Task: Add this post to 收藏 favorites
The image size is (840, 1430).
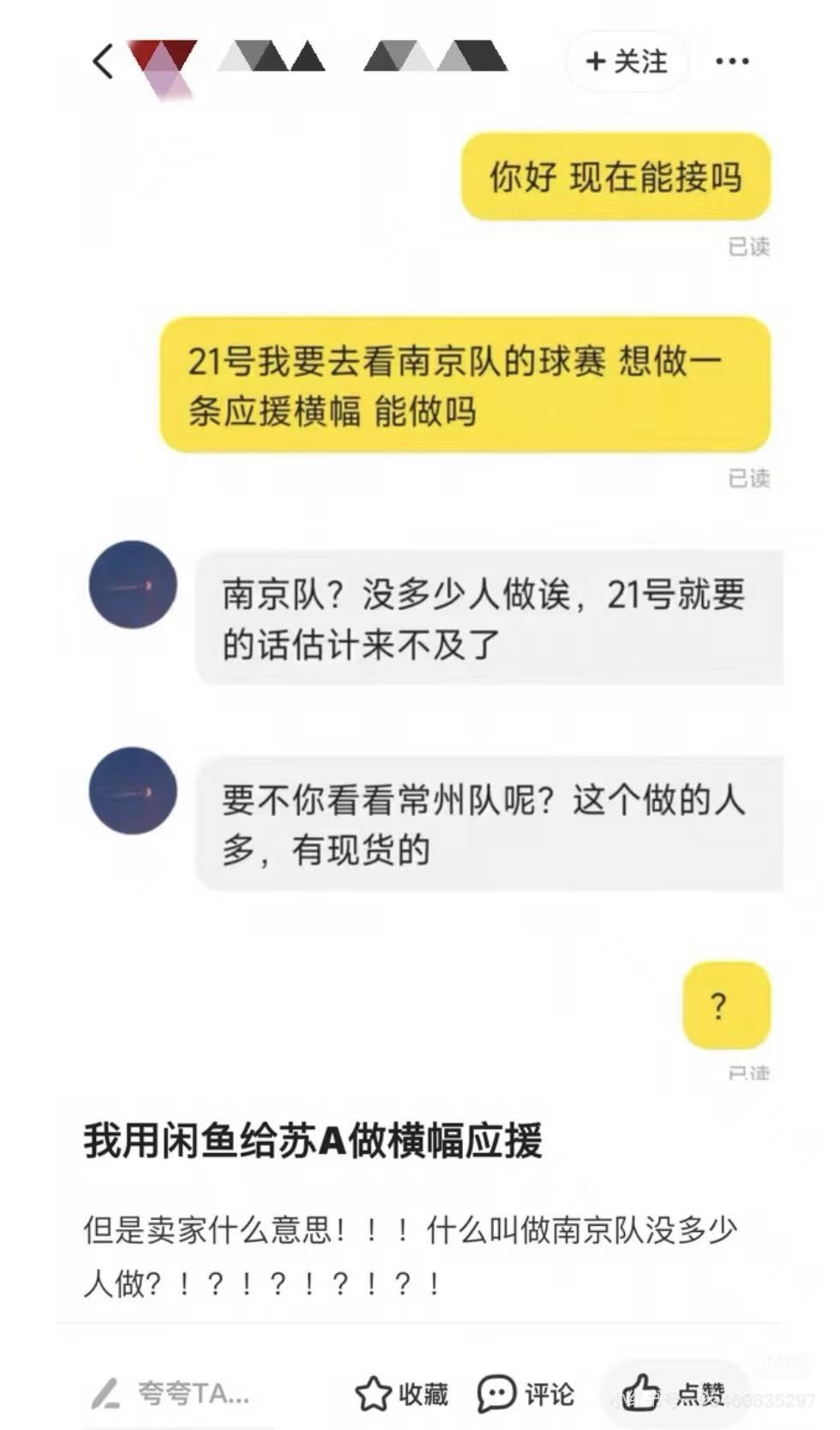Action: pos(401,1393)
